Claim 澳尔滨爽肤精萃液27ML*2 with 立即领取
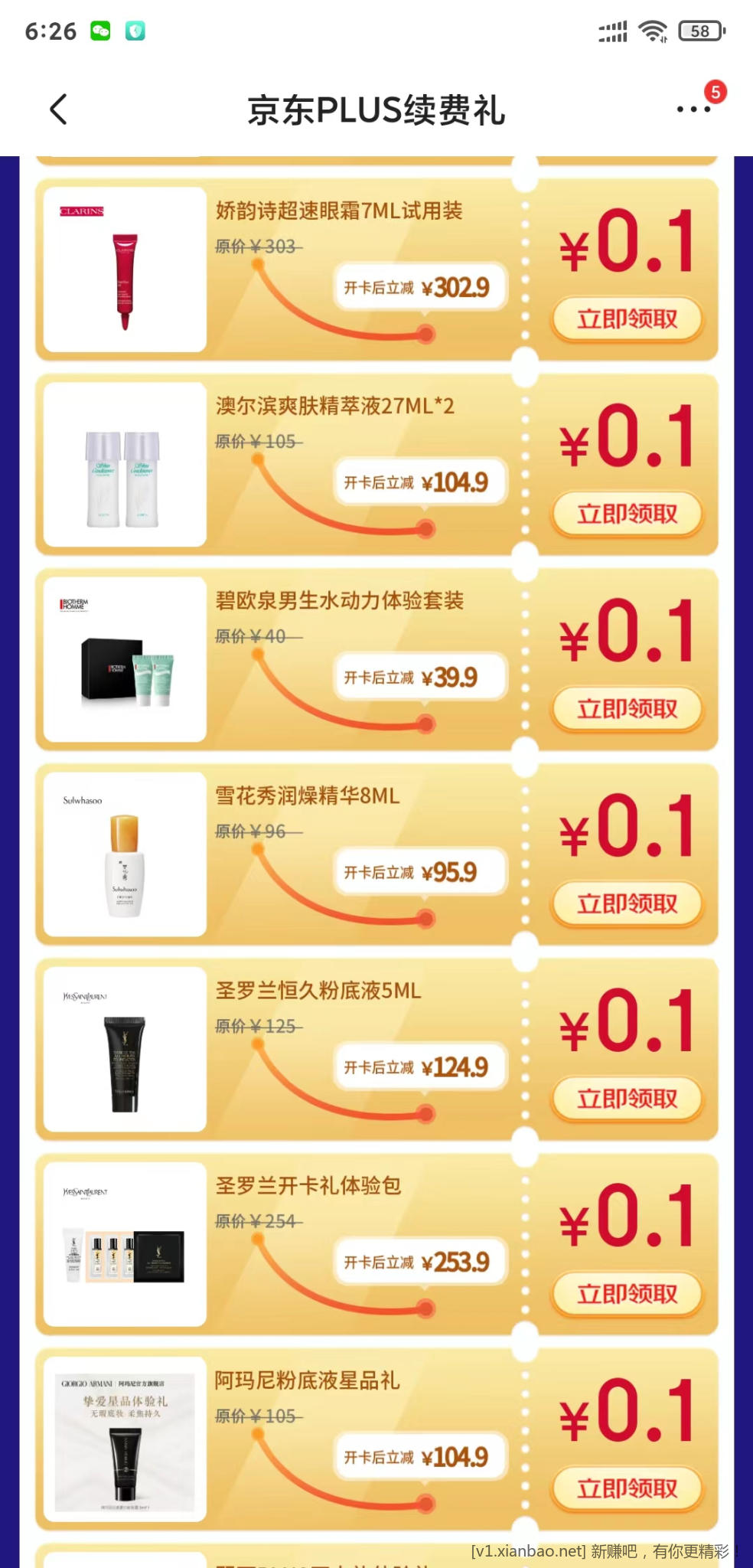The image size is (753, 1568). tap(627, 514)
